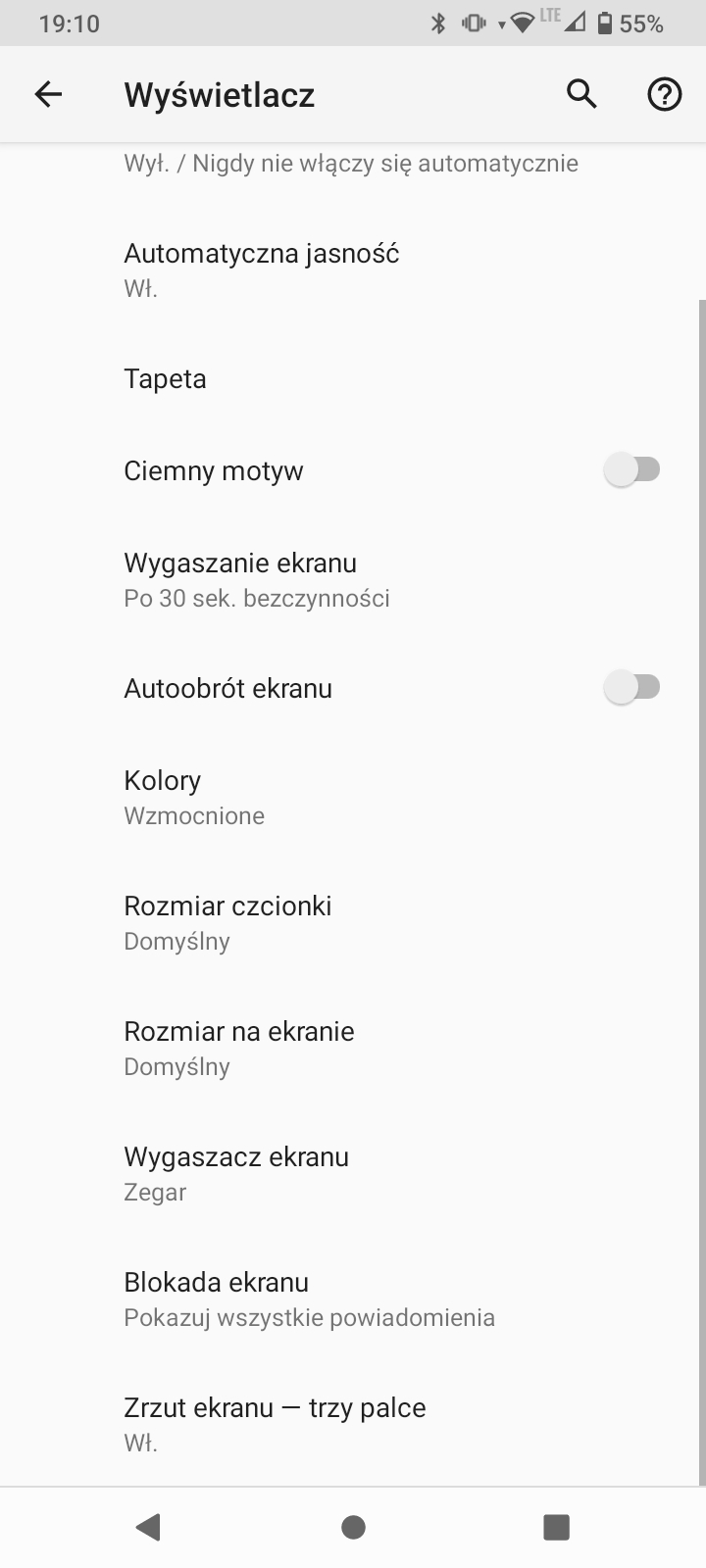Open recent apps square button
Screen dimensions: 706x1568
click(556, 1527)
